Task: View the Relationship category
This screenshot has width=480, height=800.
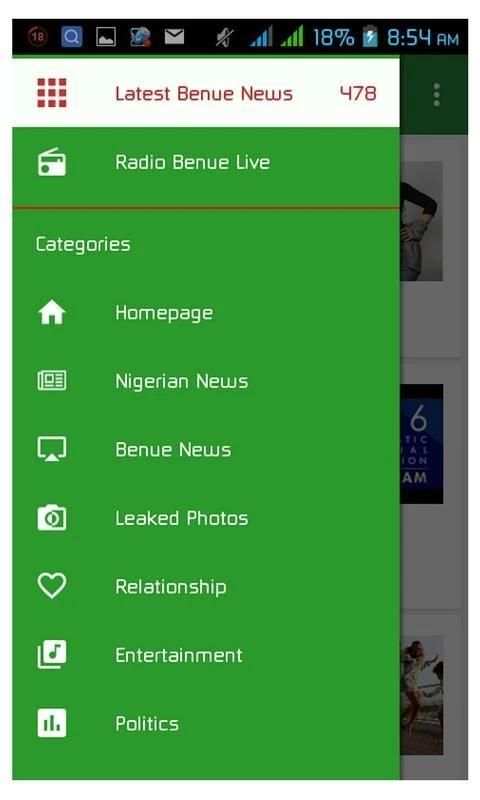Action: pos(206,586)
